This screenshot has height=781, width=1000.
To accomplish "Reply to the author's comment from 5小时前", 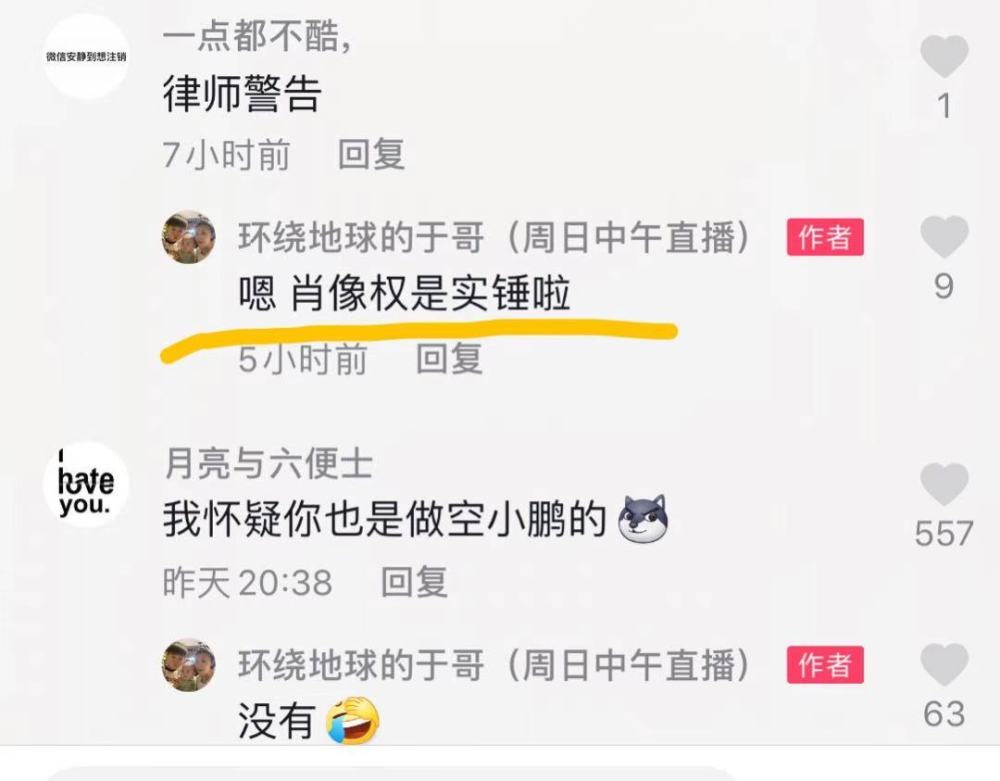I will tap(449, 358).
